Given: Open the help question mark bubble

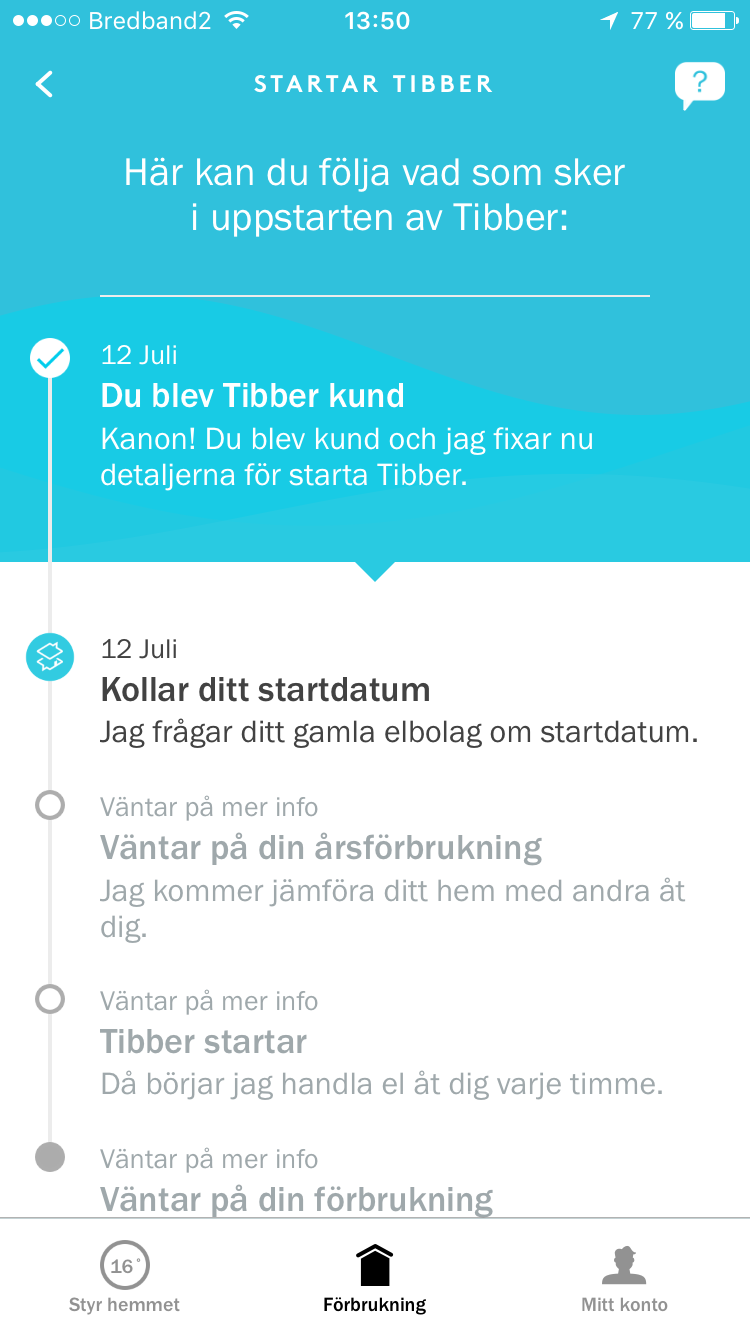Looking at the screenshot, I should tap(699, 84).
